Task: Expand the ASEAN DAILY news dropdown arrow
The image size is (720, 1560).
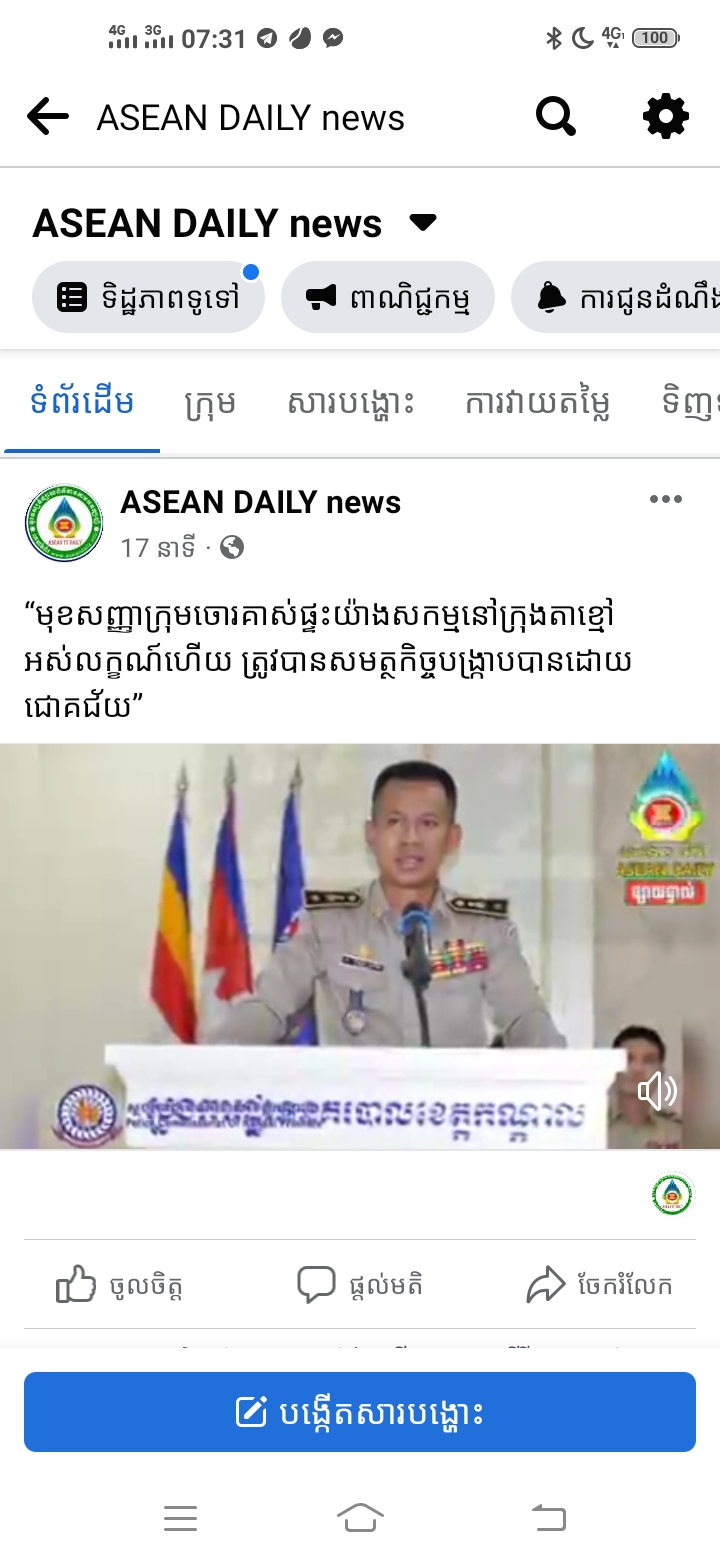Action: pyautogui.click(x=424, y=222)
